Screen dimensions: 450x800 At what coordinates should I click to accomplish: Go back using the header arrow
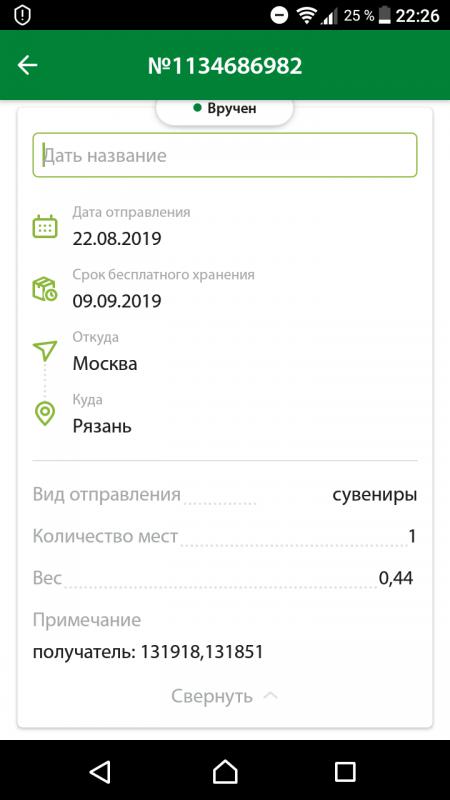click(28, 65)
